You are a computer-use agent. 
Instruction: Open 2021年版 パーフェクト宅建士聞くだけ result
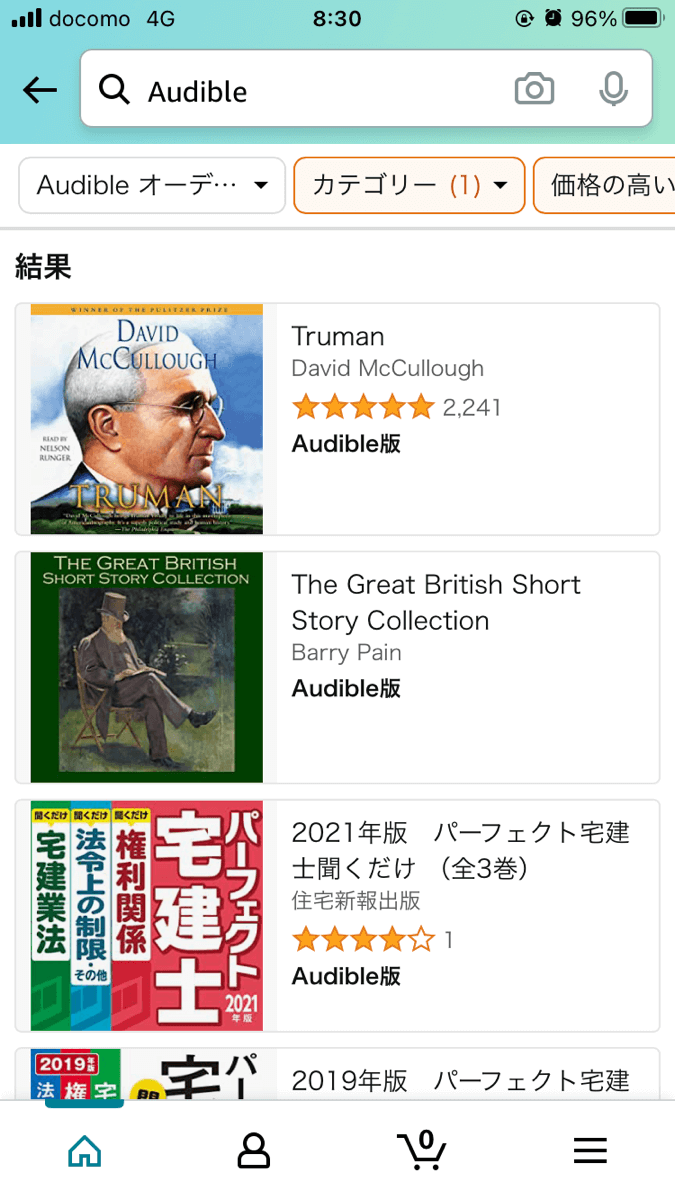pos(338,915)
